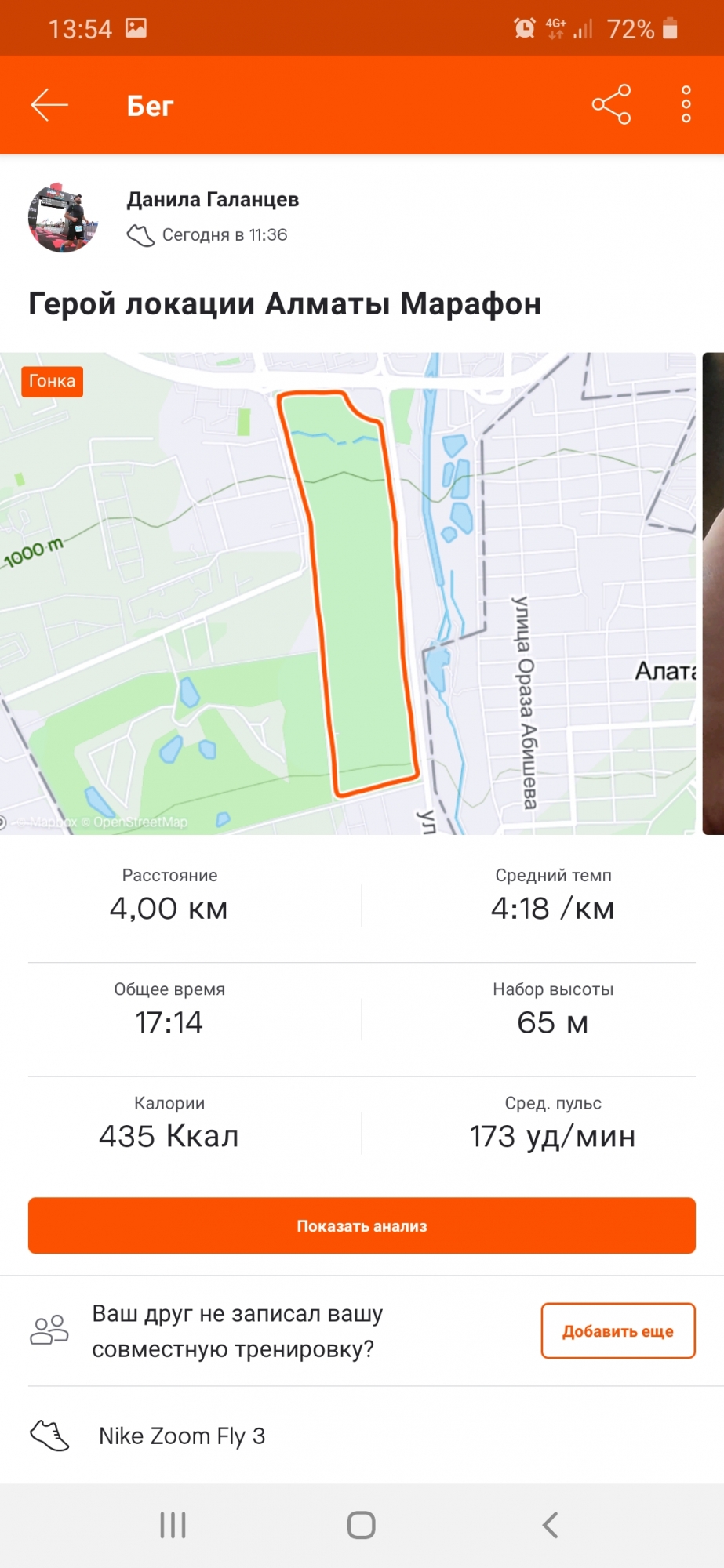Tap the Добавить еще button
724x1568 pixels.
coord(617,1330)
